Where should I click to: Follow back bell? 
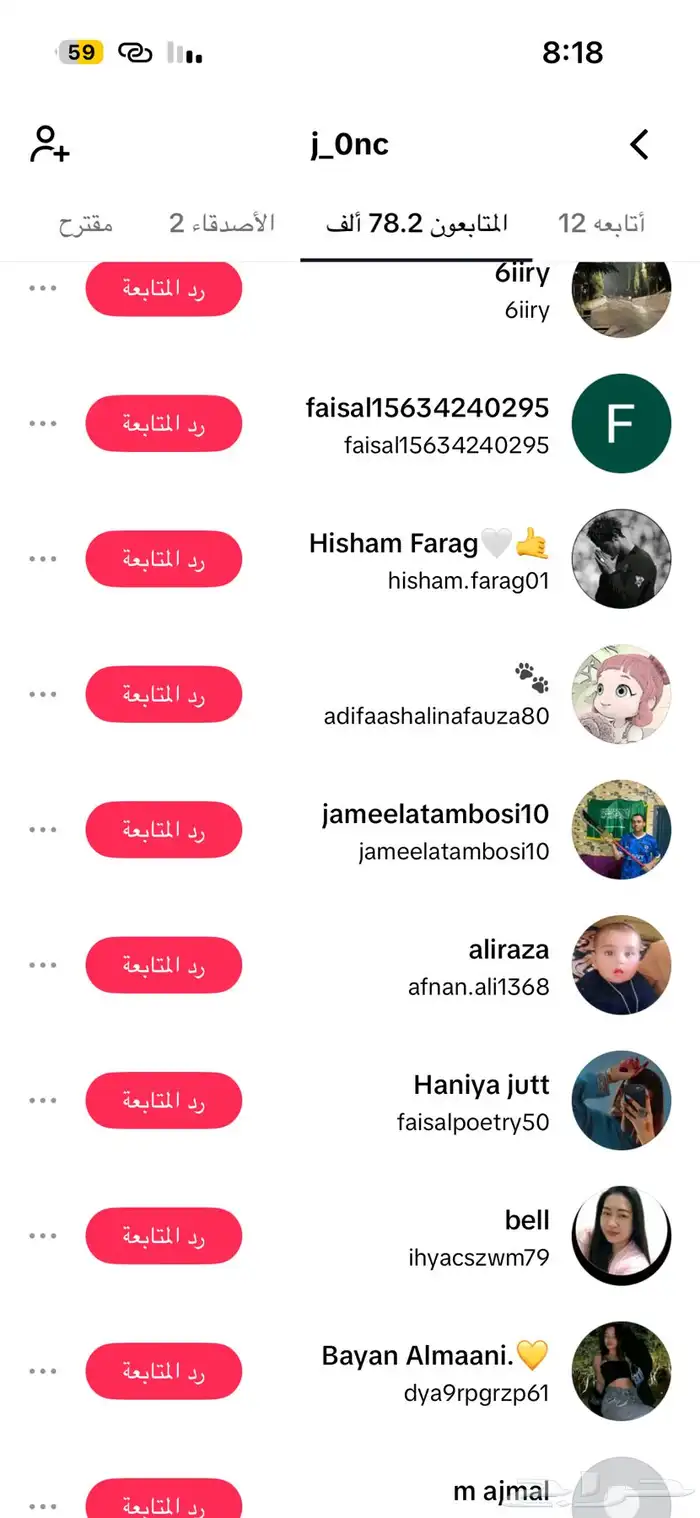(163, 1236)
